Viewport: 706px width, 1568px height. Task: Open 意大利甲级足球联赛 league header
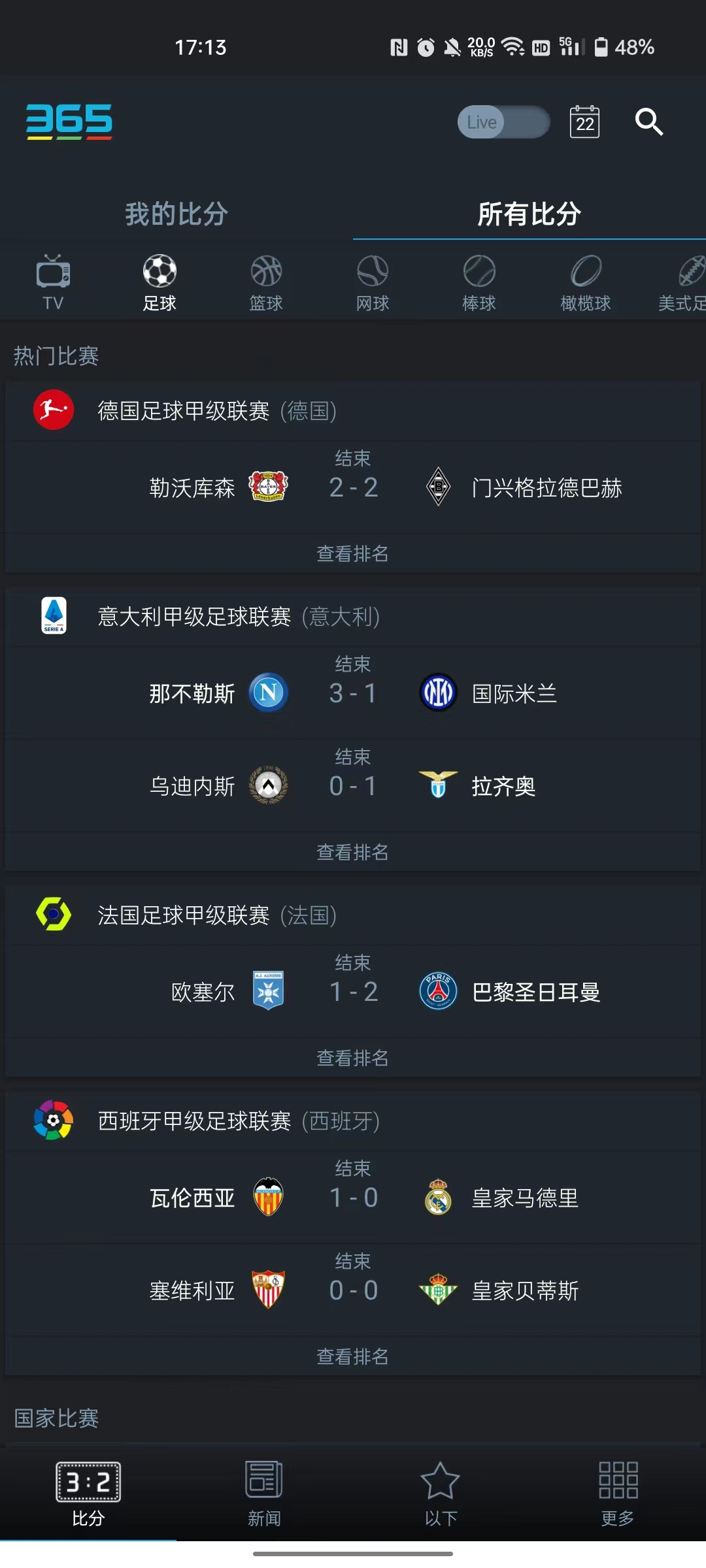(x=239, y=616)
